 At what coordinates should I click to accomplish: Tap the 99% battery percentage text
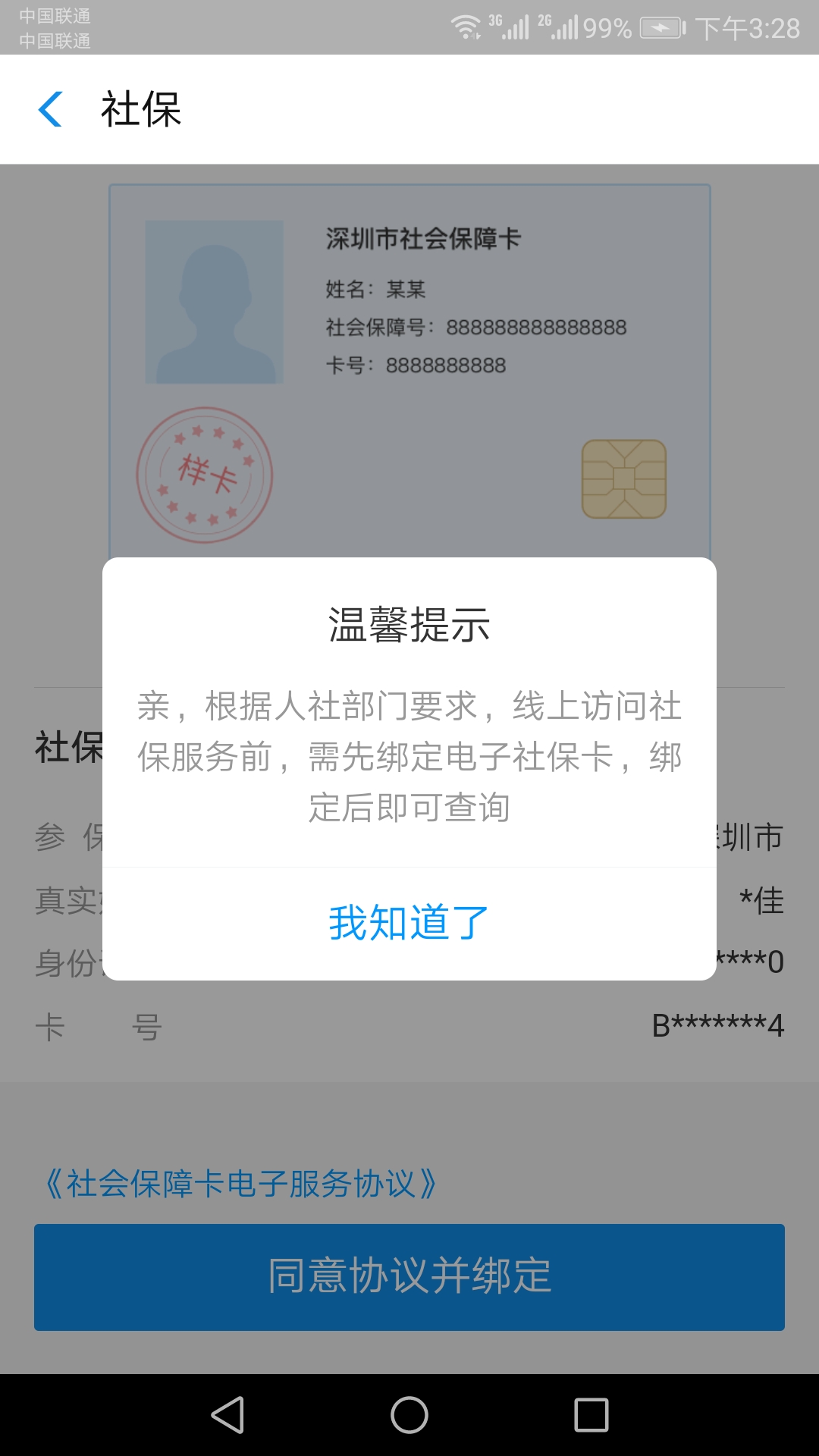pyautogui.click(x=607, y=25)
